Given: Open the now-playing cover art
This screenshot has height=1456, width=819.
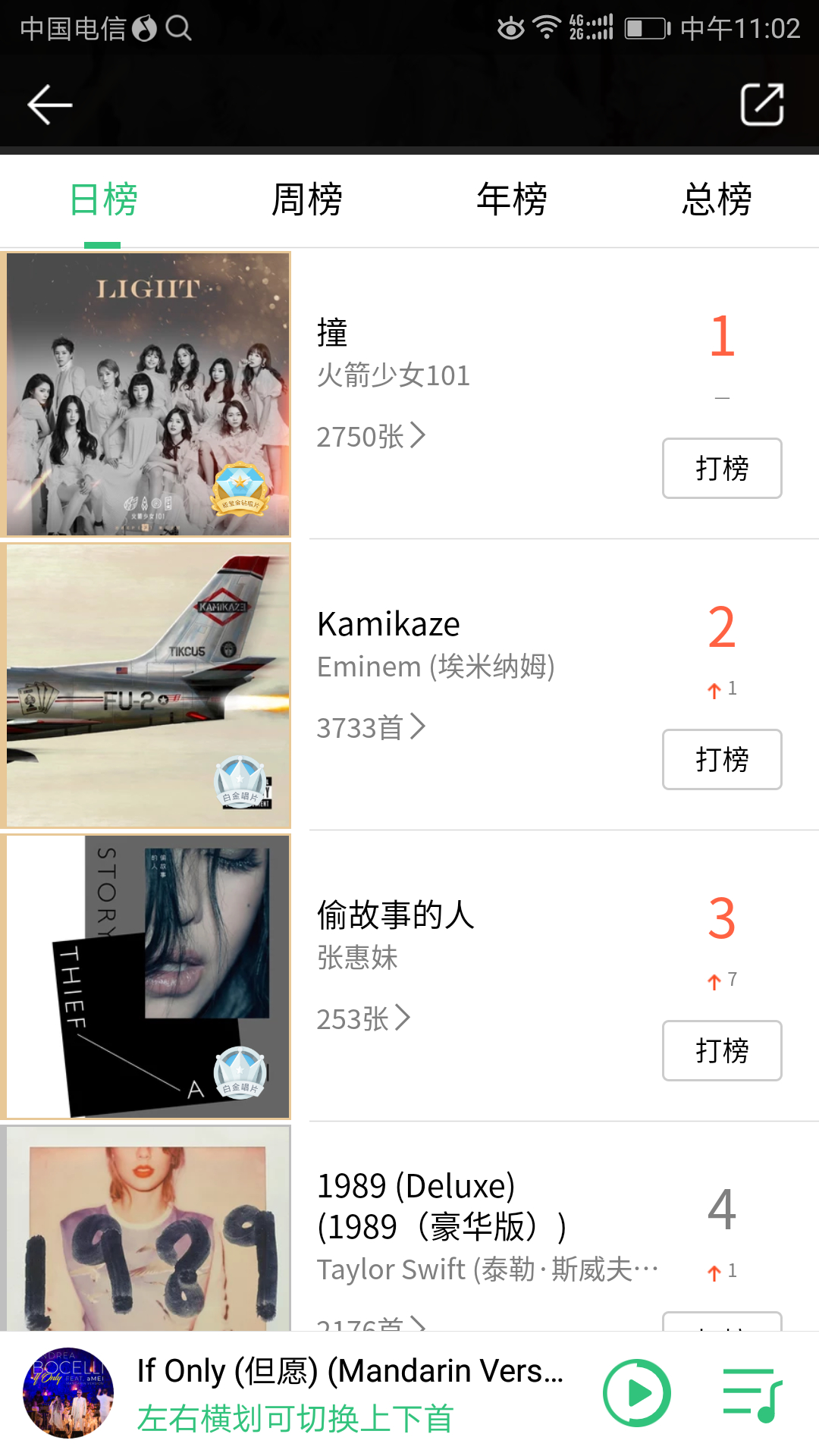Looking at the screenshot, I should (x=68, y=1393).
